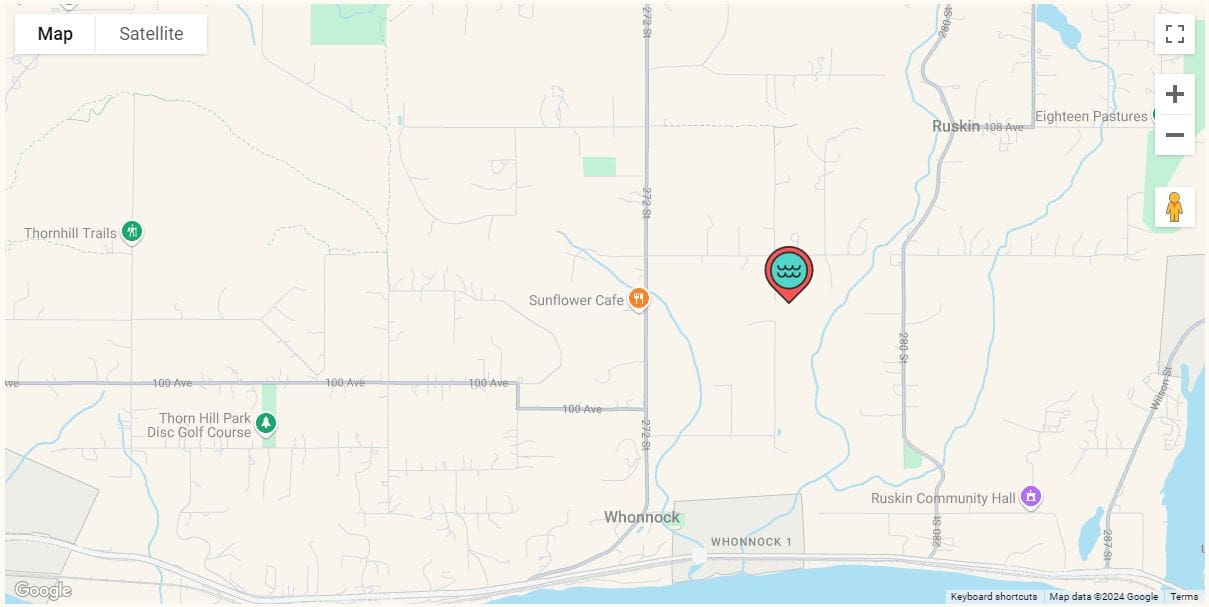
Task: Tap the Street View pegman
Action: (1175, 207)
